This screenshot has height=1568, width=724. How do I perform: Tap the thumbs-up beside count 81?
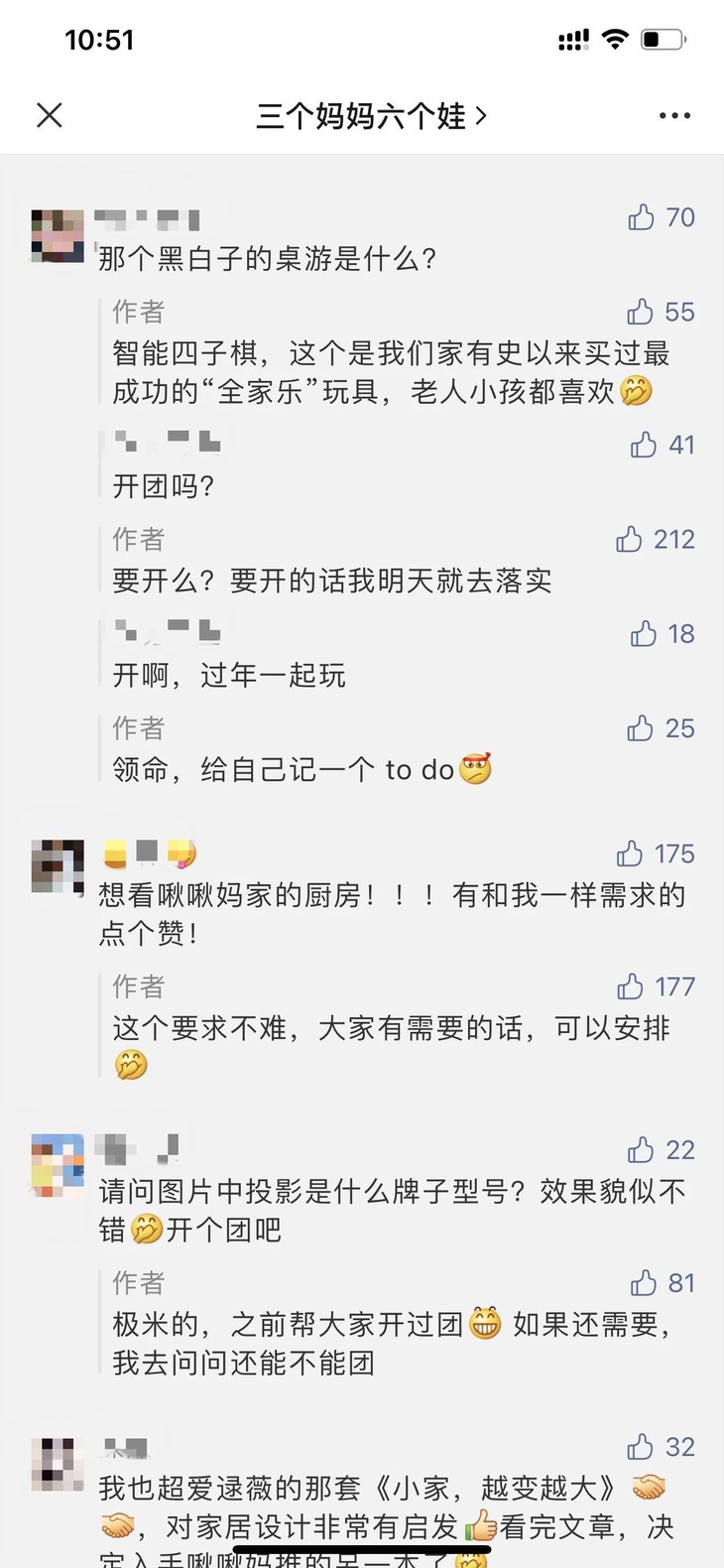click(646, 1282)
